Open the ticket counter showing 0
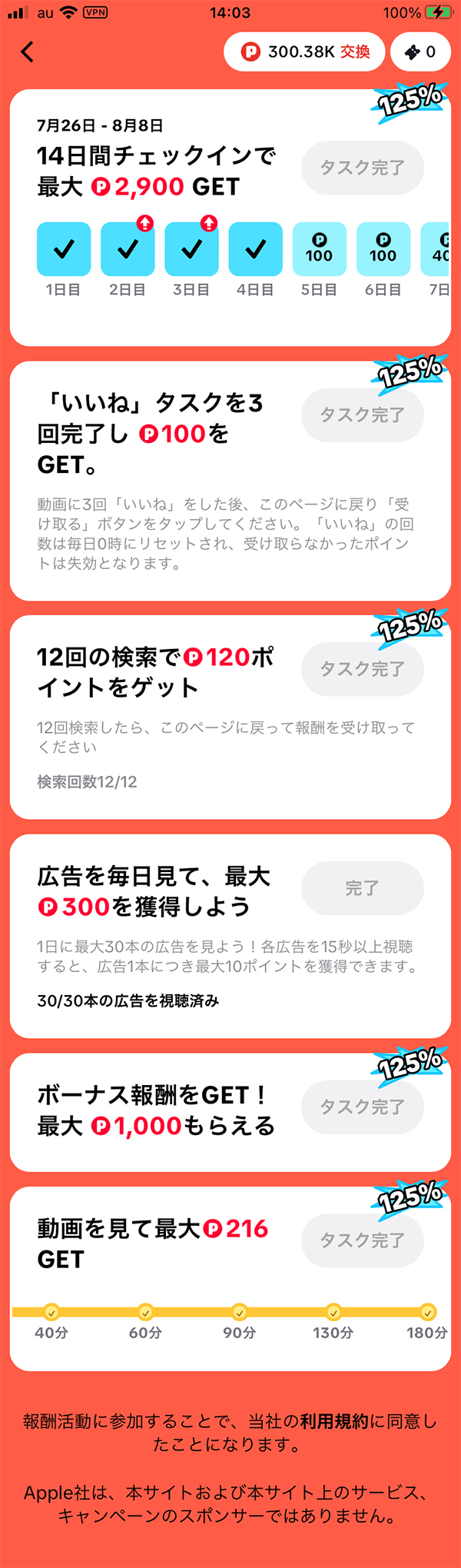 [420, 52]
